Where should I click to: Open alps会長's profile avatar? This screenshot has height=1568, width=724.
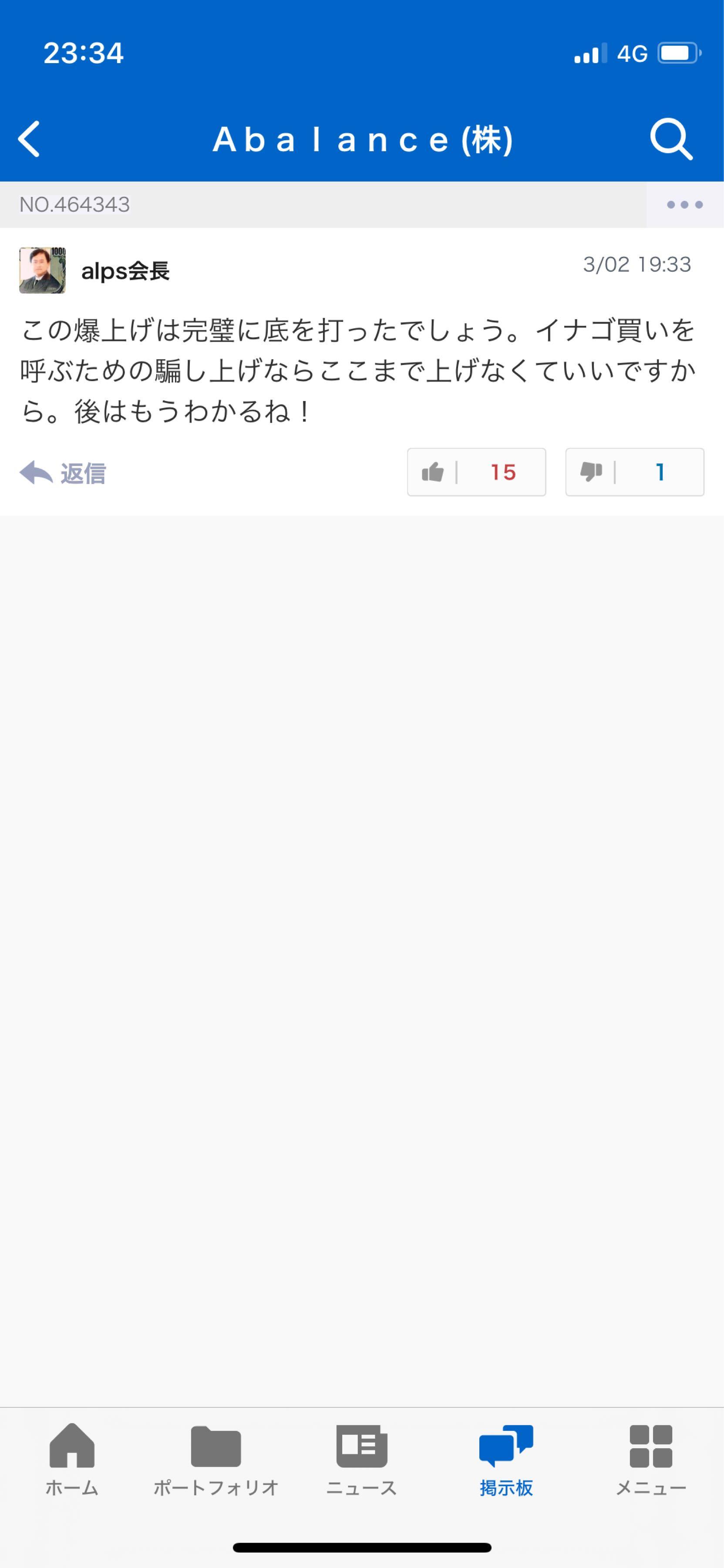(x=43, y=270)
